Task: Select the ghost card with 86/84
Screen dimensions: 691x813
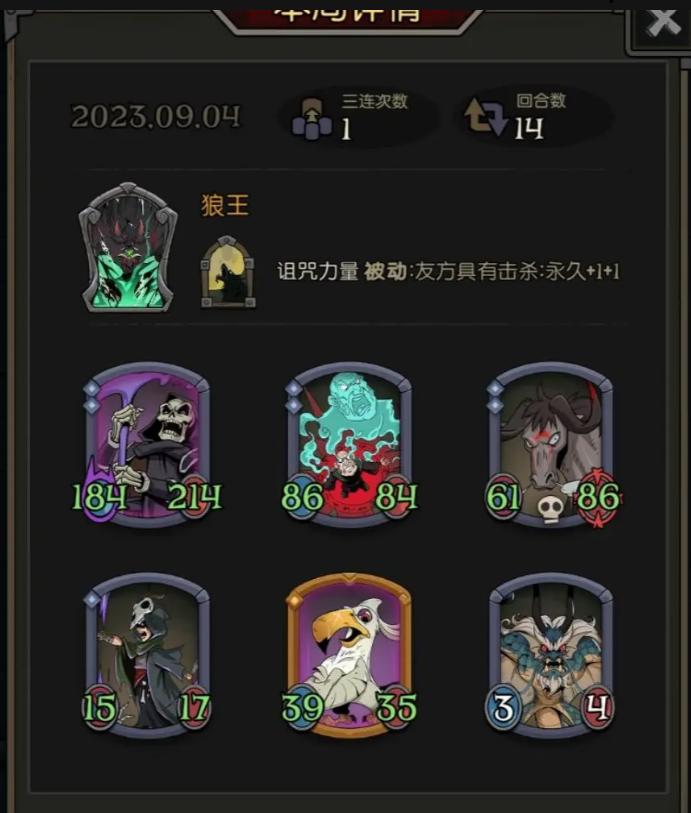Action: point(348,443)
